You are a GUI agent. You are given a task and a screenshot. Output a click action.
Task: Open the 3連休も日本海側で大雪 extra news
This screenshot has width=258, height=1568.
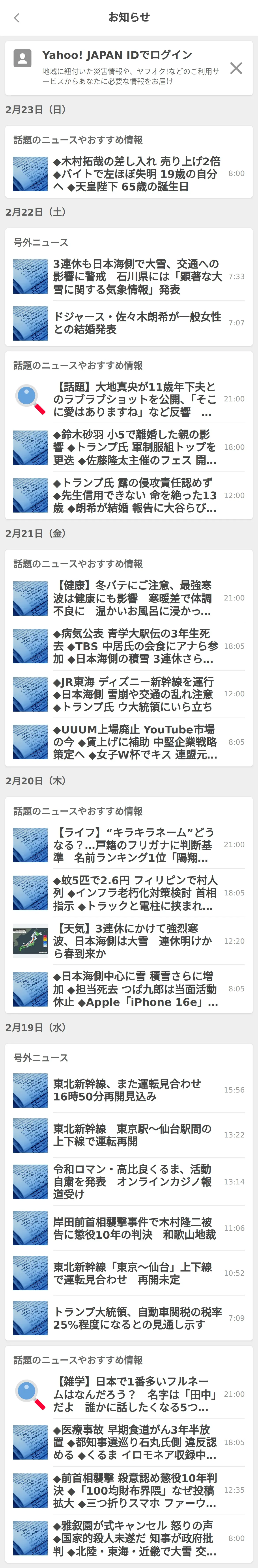pos(129,277)
